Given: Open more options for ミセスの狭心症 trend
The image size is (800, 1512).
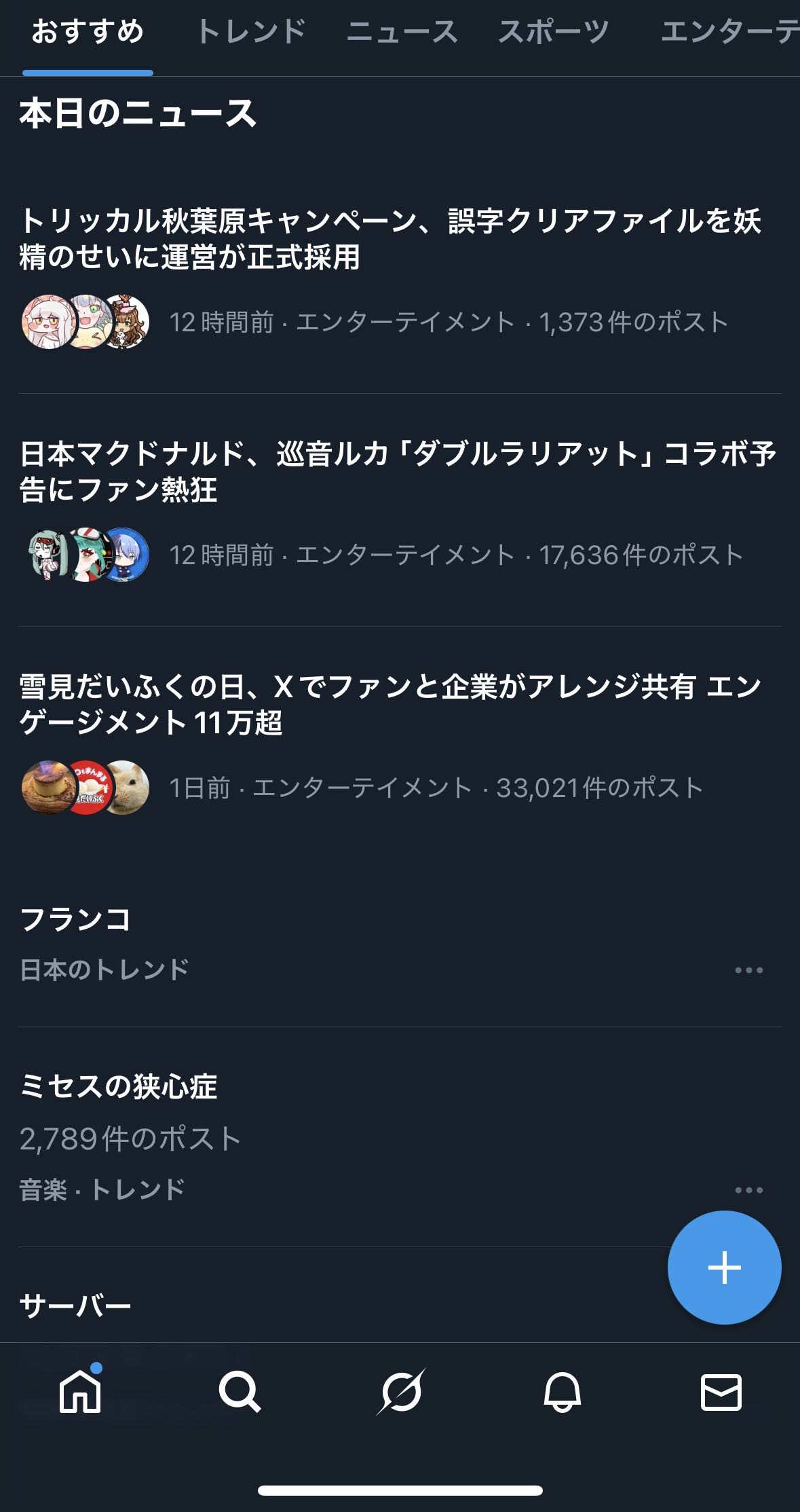Looking at the screenshot, I should pos(748,1190).
